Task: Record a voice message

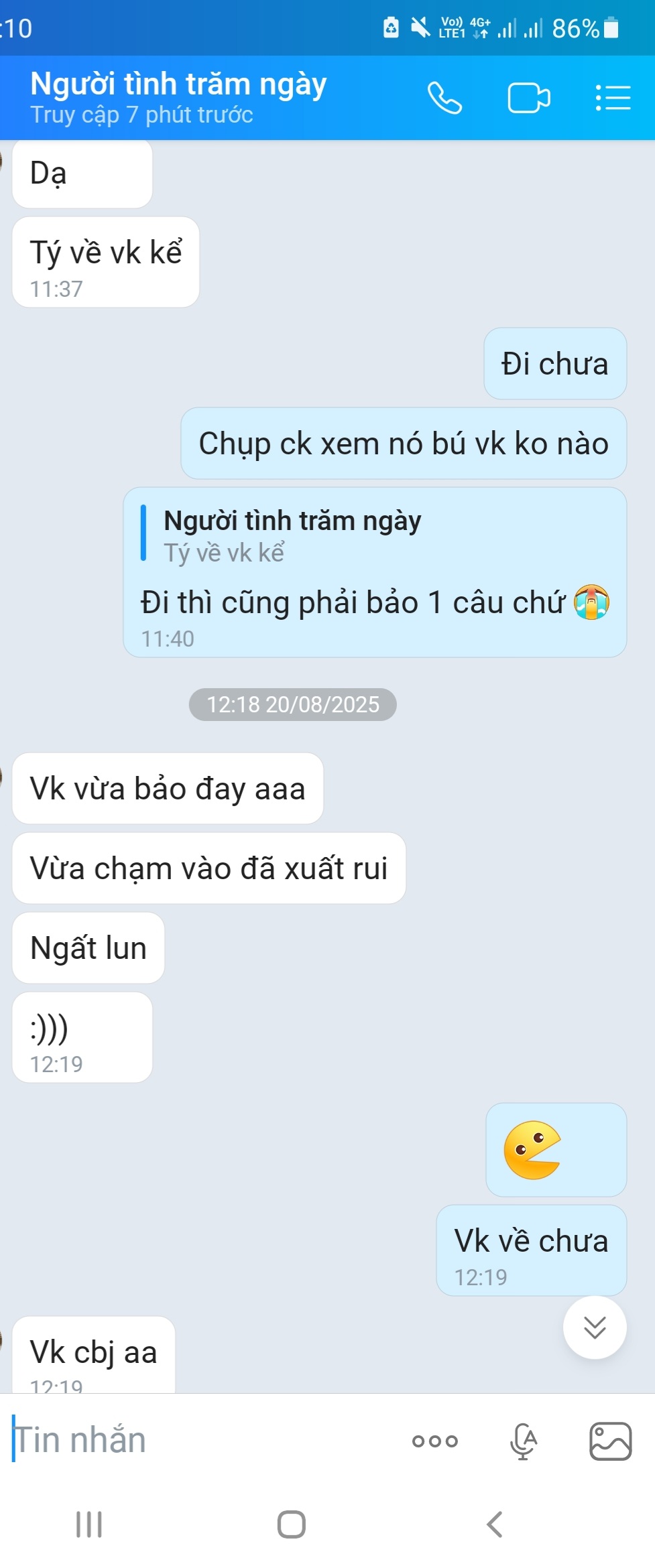Action: click(x=524, y=1441)
